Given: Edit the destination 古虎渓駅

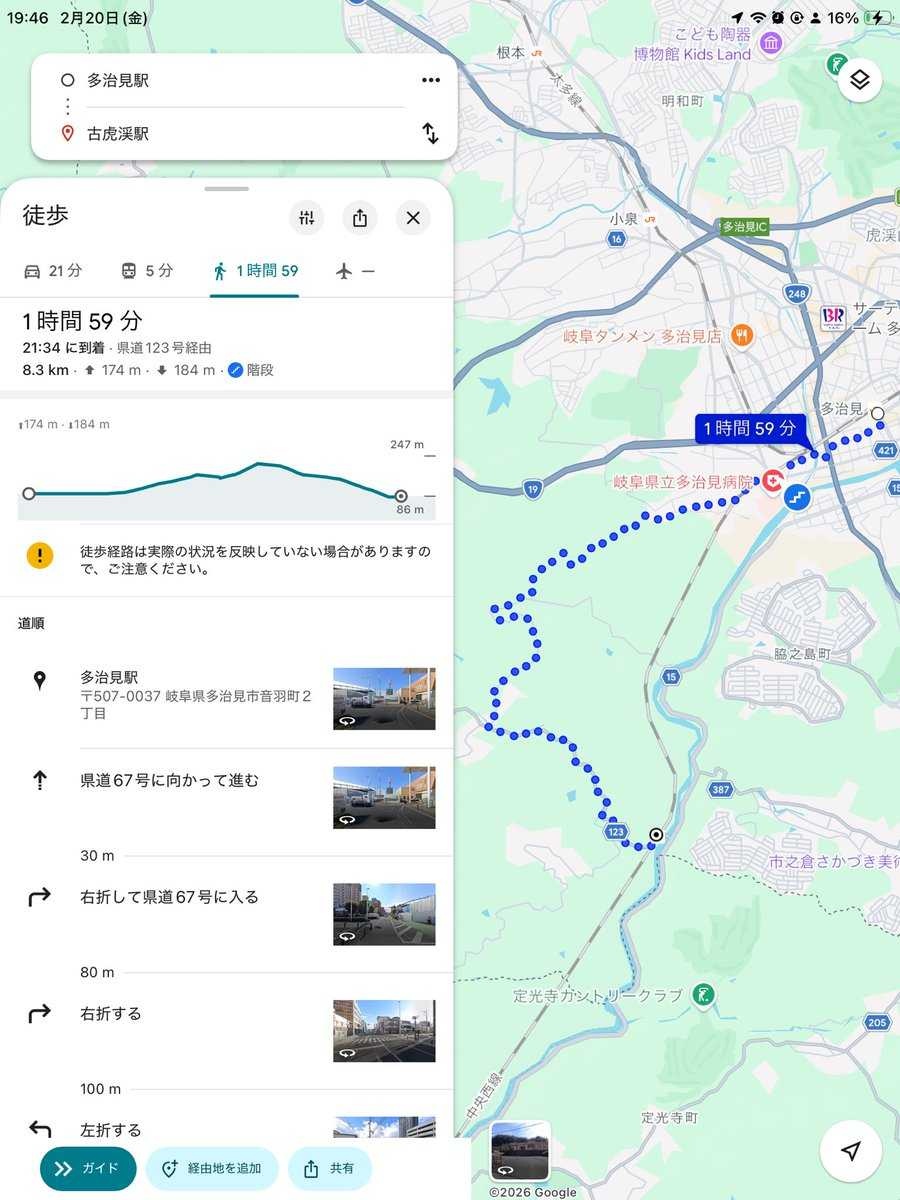Looking at the screenshot, I should (x=240, y=133).
